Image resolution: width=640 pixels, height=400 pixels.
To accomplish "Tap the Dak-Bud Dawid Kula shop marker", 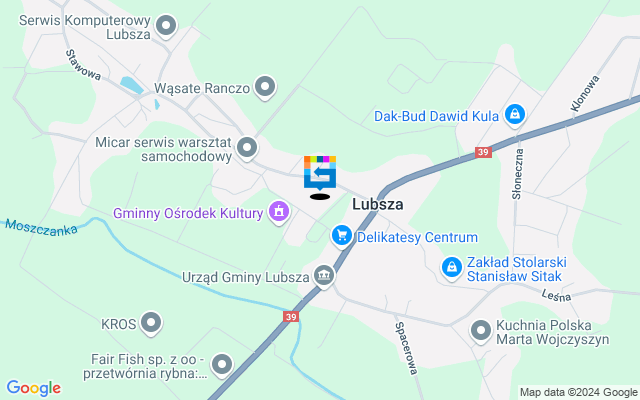I will point(515,115).
